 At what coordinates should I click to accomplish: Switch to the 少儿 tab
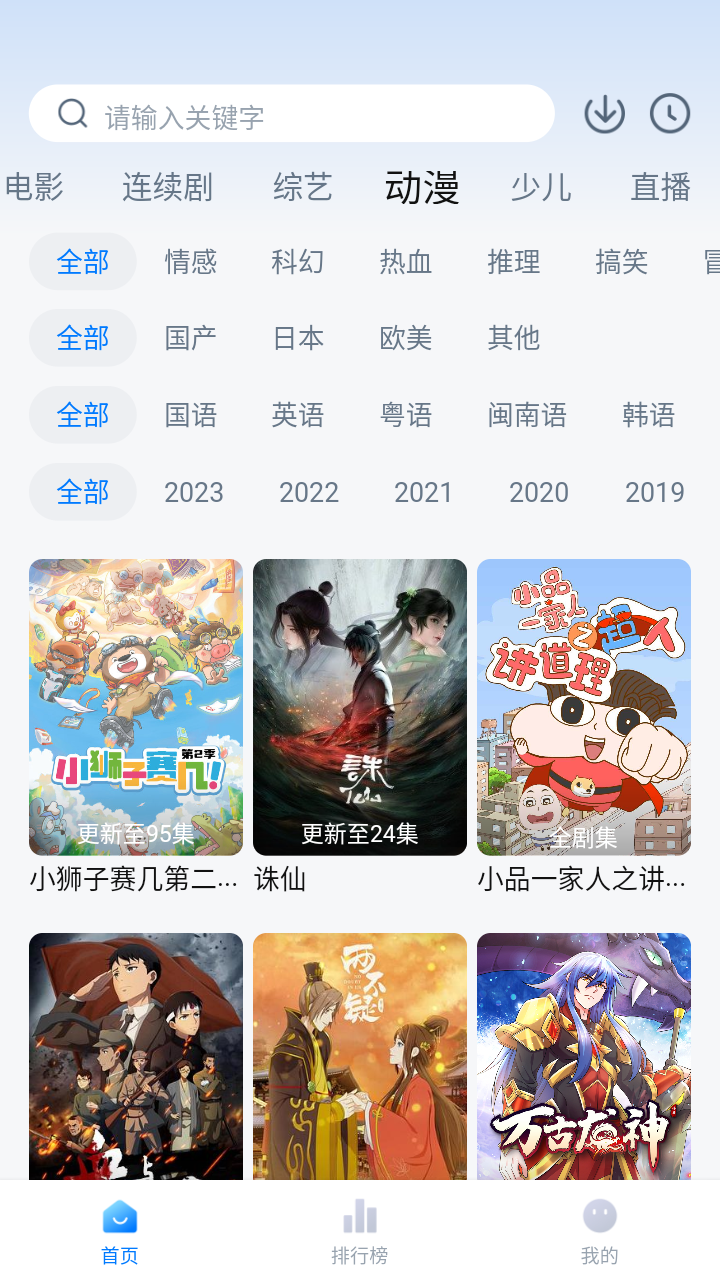click(541, 187)
